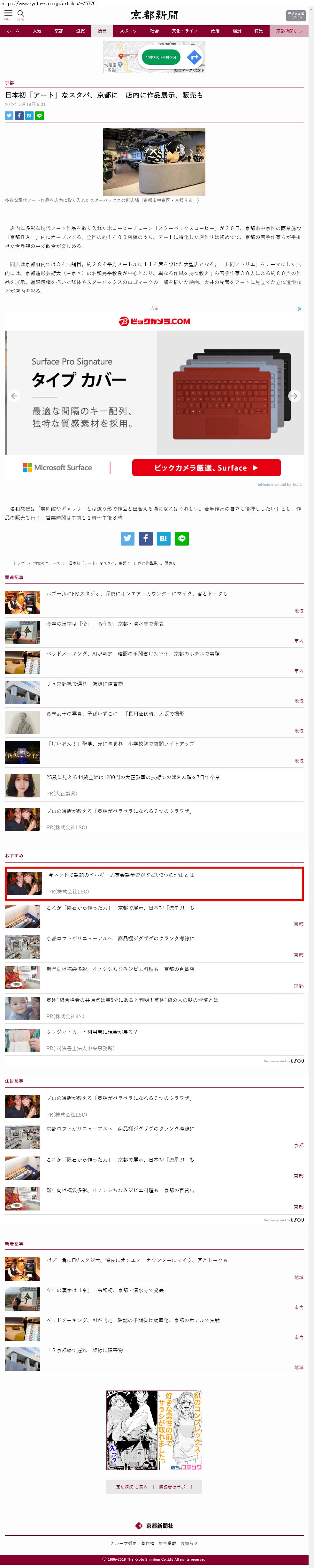Open the hamburger menu
Screen dimensions: 314x1568
click(9, 14)
